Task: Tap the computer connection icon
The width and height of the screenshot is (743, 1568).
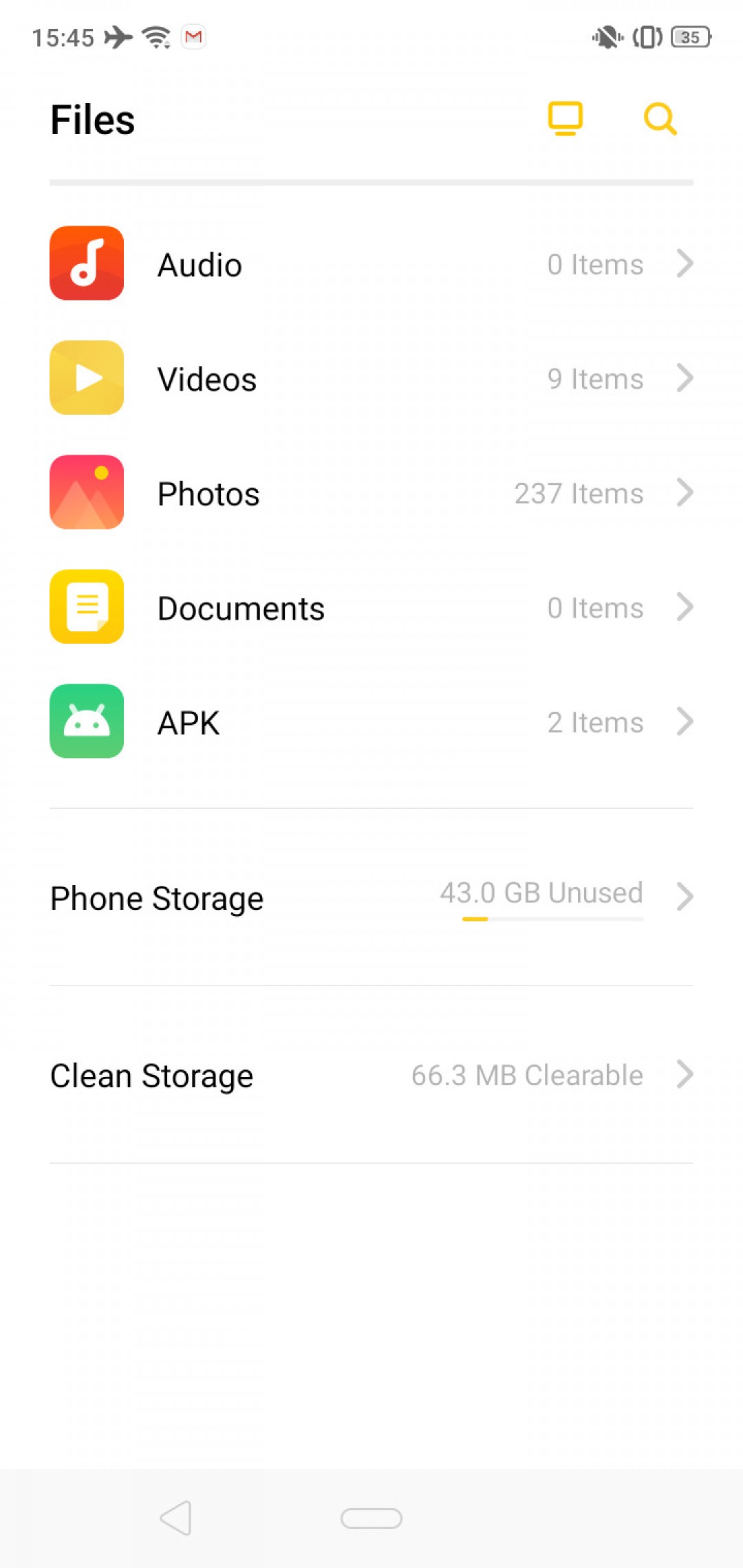Action: point(565,119)
